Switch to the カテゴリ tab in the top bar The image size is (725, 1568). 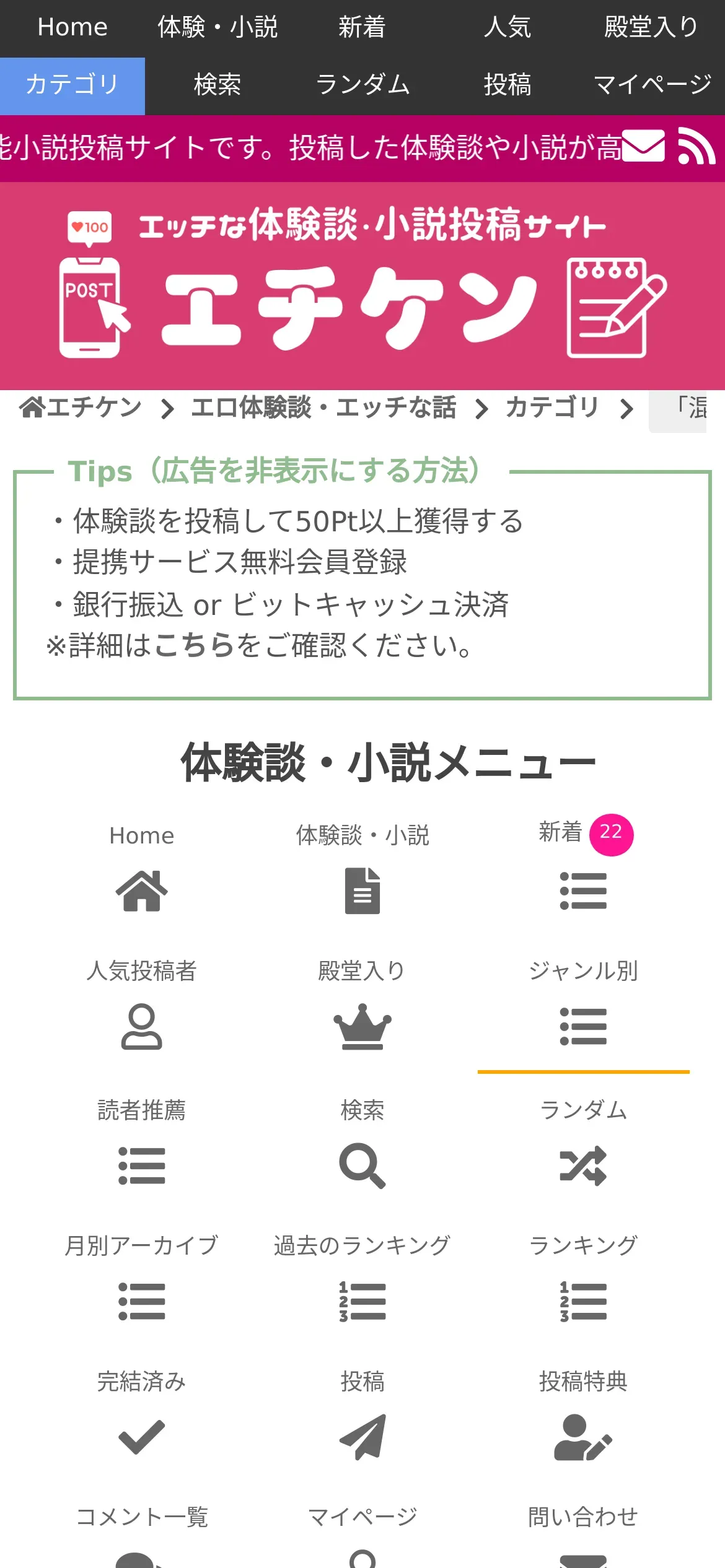[72, 85]
